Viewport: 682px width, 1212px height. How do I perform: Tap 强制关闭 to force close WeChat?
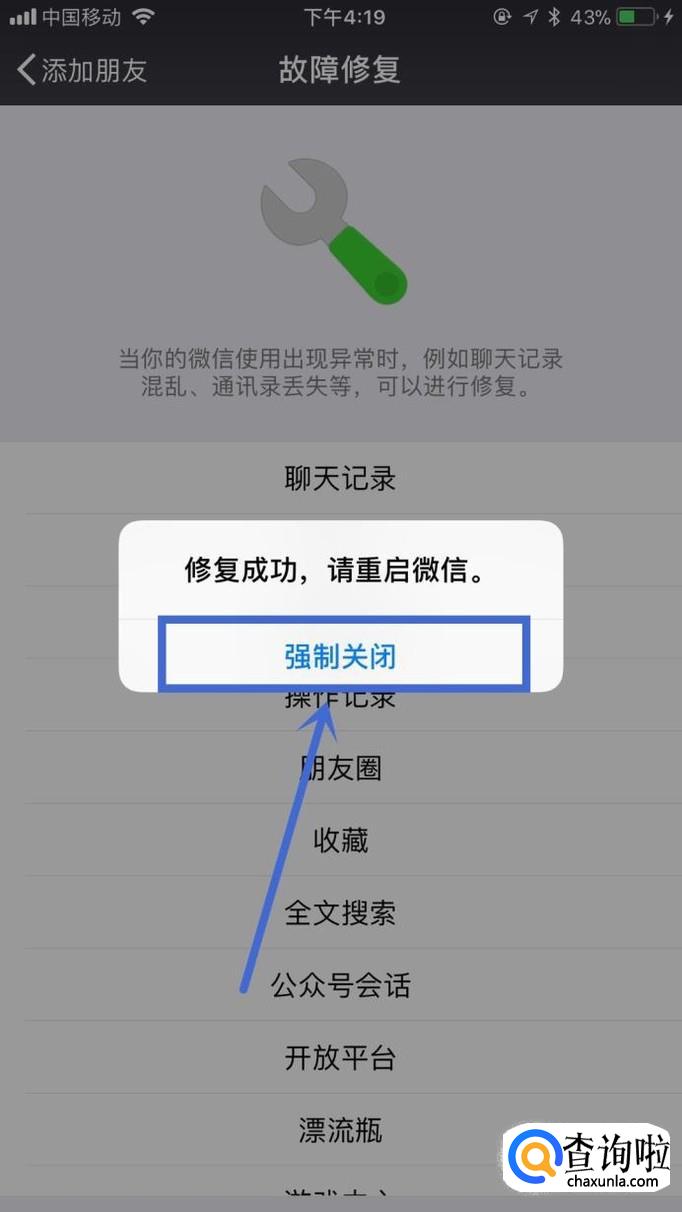341,656
